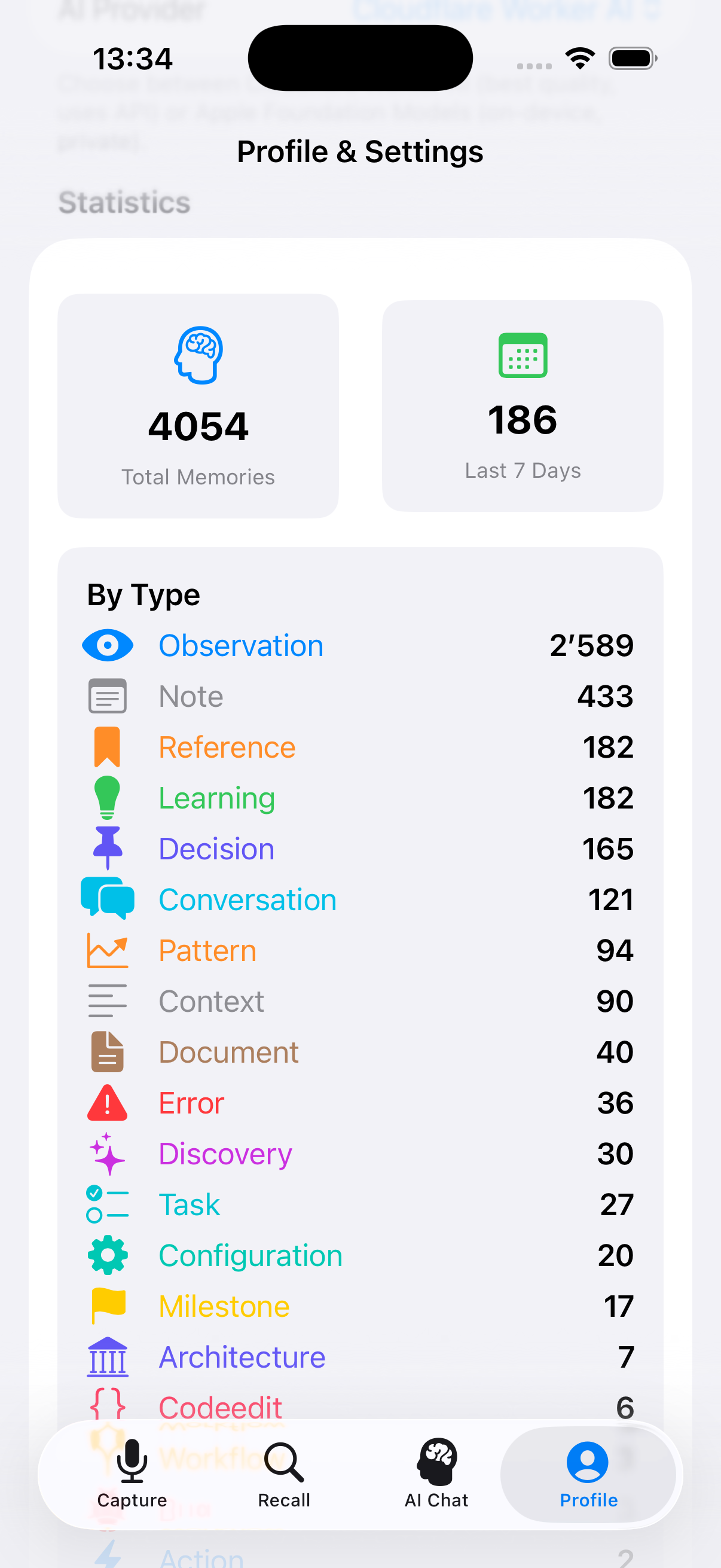
Task: Select the Pattern chart icon
Action: point(107,950)
